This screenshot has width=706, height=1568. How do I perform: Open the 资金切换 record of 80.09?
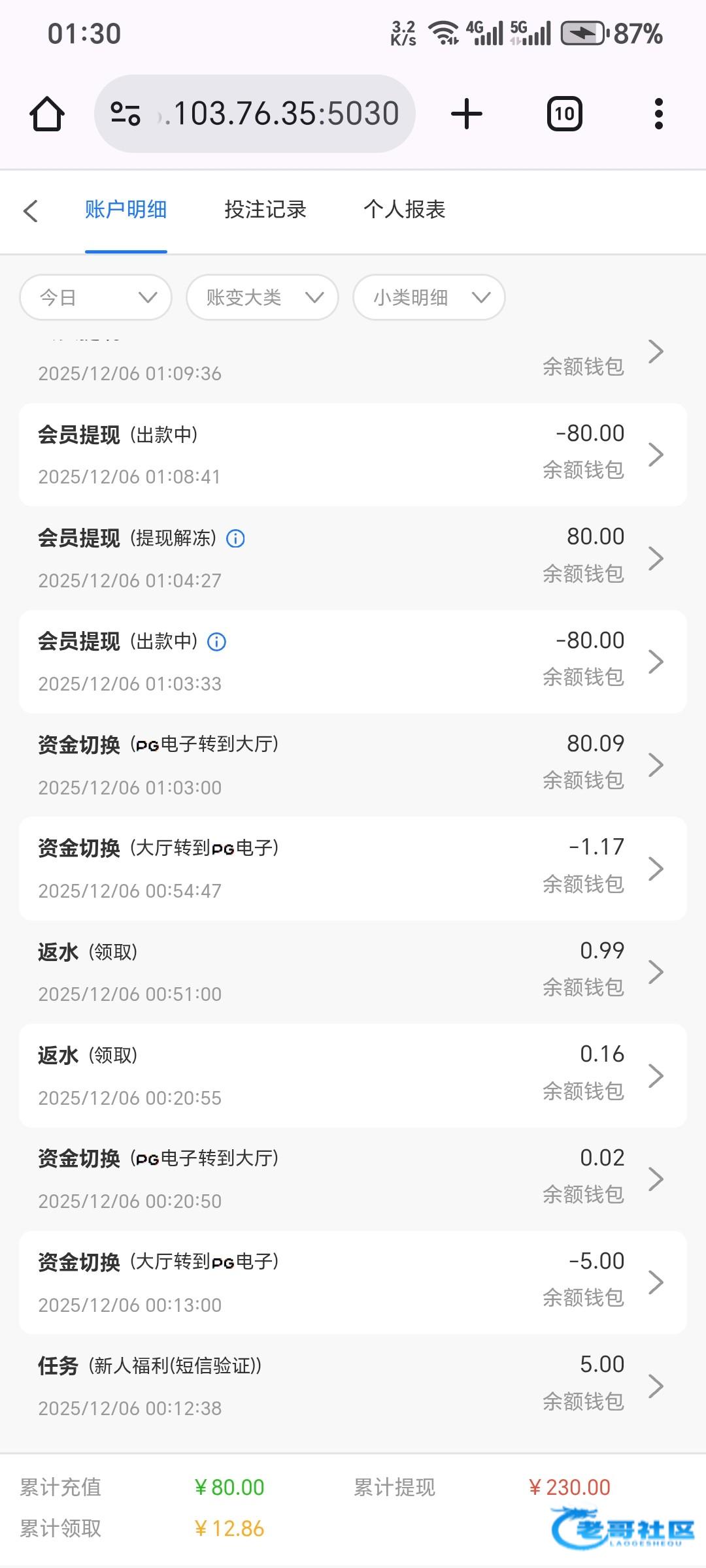point(353,765)
